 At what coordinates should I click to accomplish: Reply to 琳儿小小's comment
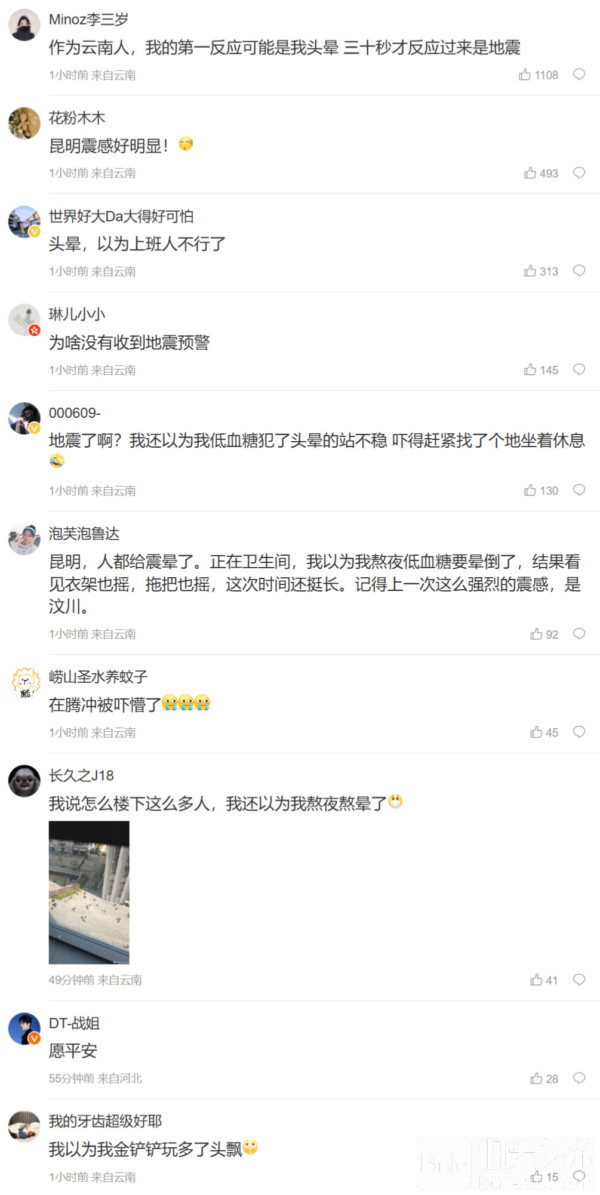[x=579, y=370]
